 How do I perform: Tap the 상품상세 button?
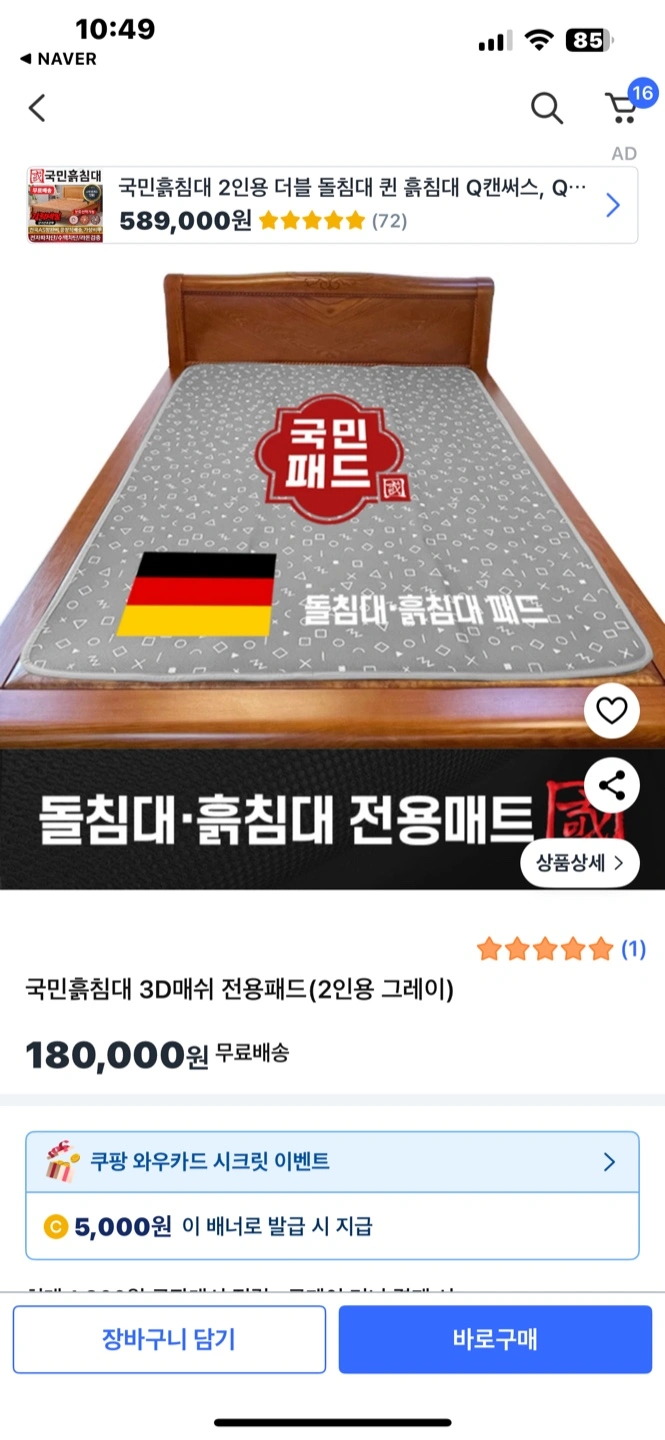tap(580, 863)
